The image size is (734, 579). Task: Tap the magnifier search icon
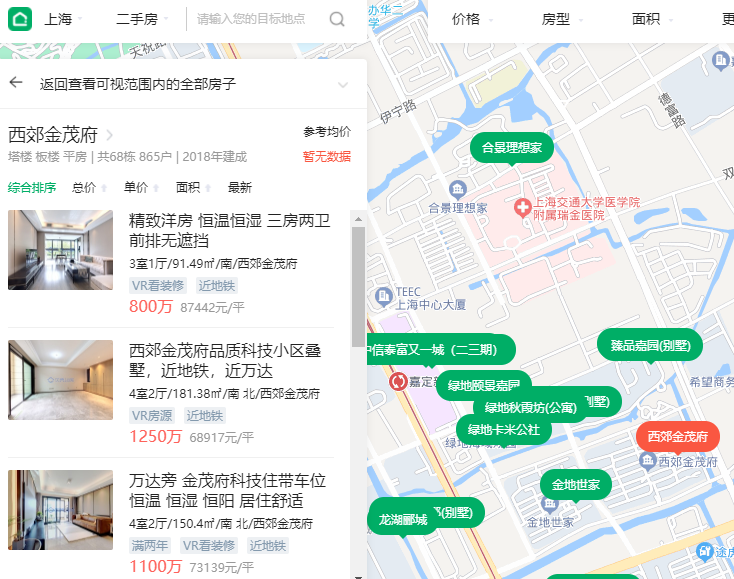337,19
